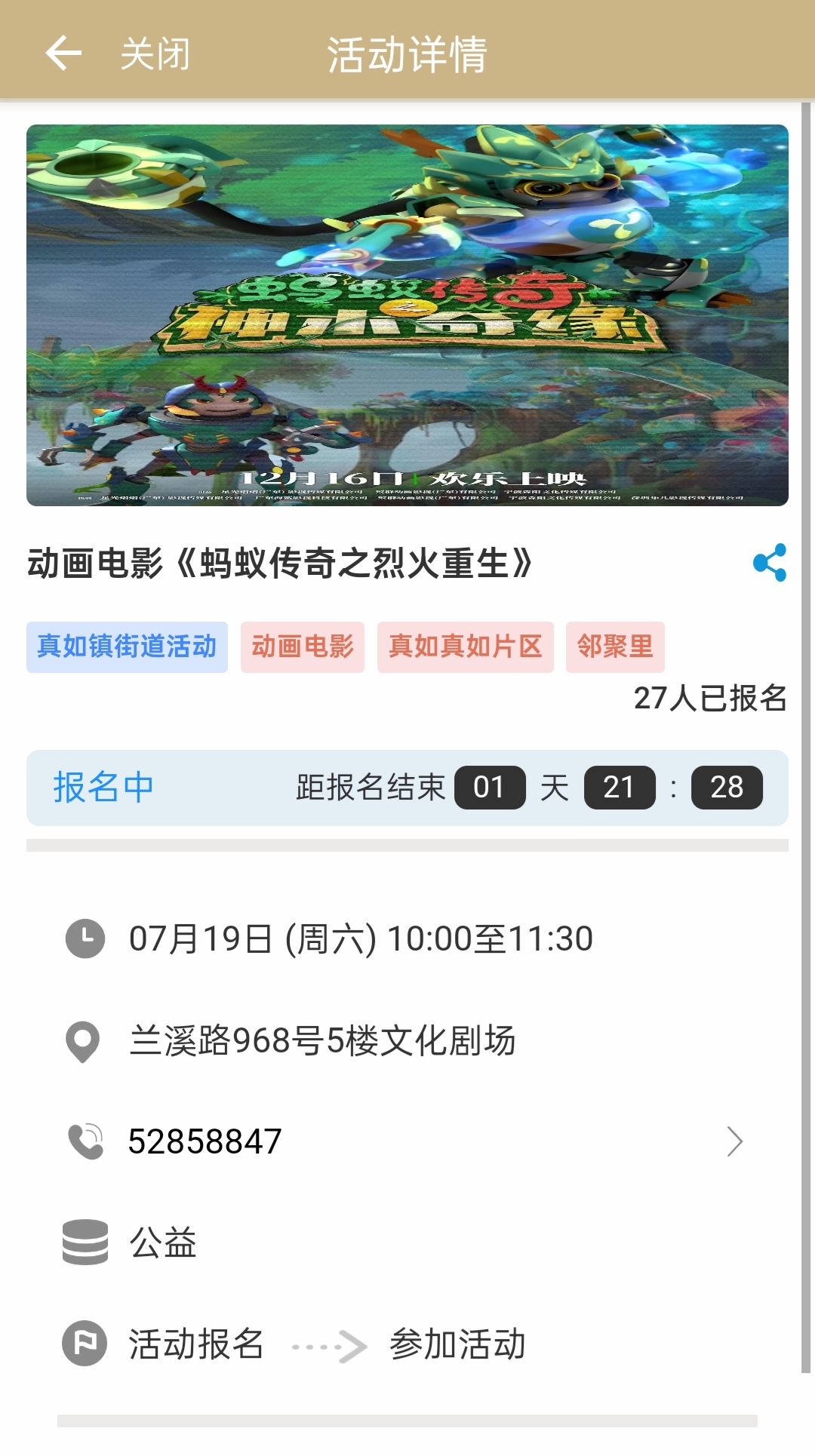Viewport: 815px width, 1456px height.
Task: Open the movie poster image
Action: tap(407, 315)
